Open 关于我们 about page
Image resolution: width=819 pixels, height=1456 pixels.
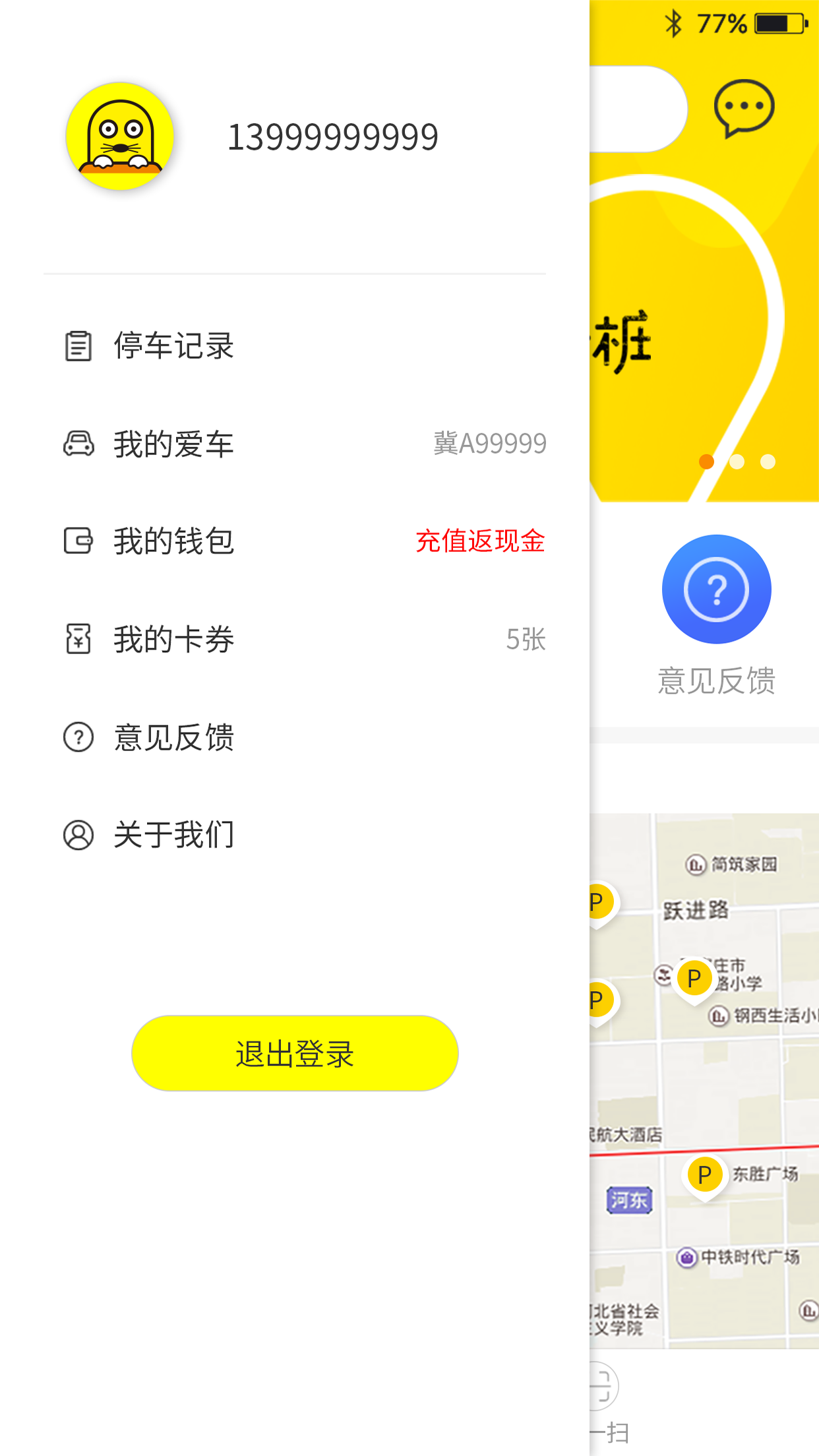click(173, 835)
